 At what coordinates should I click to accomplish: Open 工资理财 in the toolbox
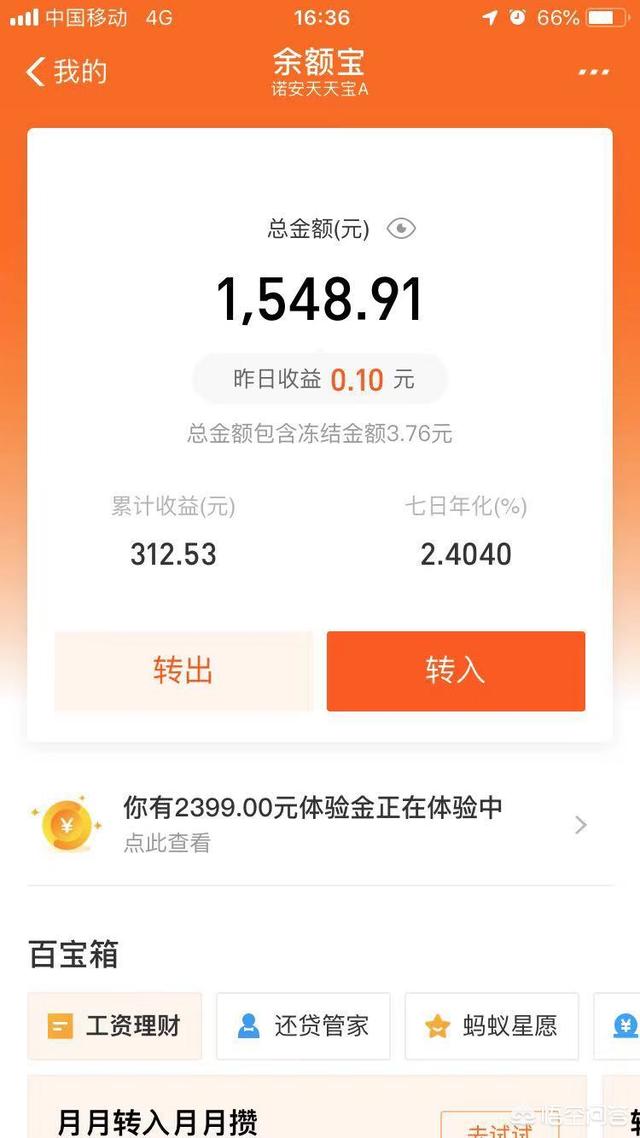tap(115, 1026)
